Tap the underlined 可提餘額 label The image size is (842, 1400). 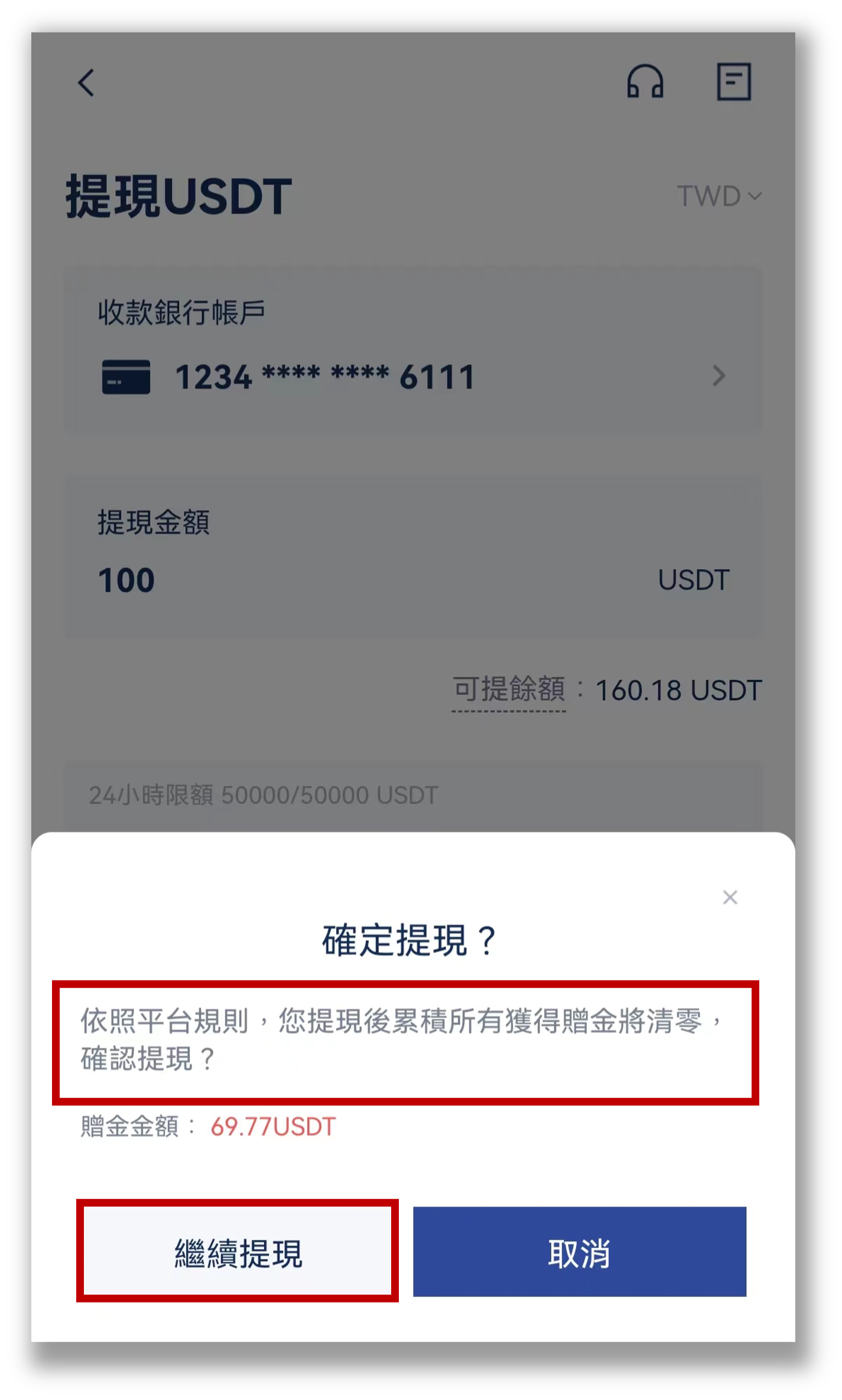(509, 690)
